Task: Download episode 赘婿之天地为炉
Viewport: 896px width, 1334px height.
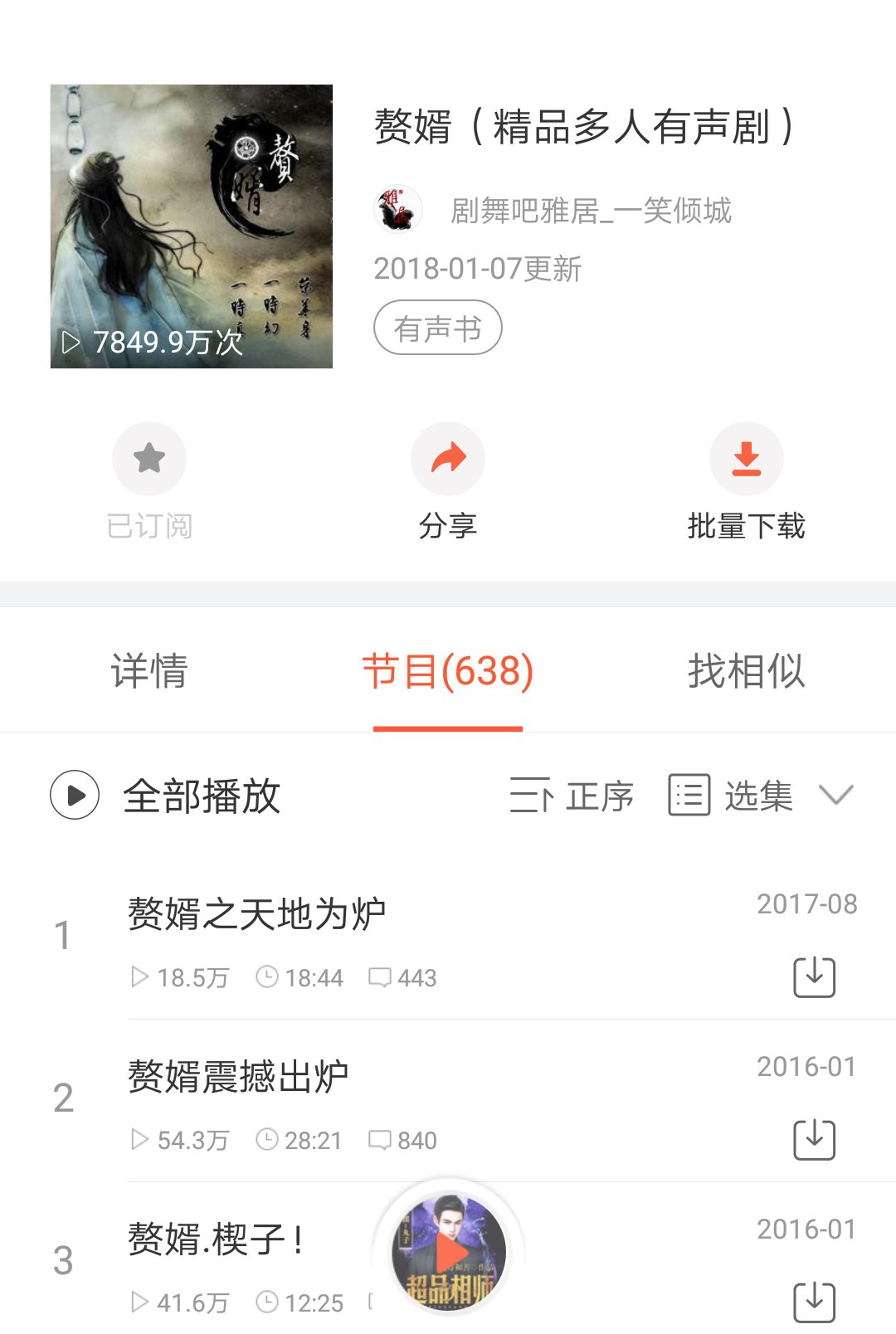Action: pos(814,976)
